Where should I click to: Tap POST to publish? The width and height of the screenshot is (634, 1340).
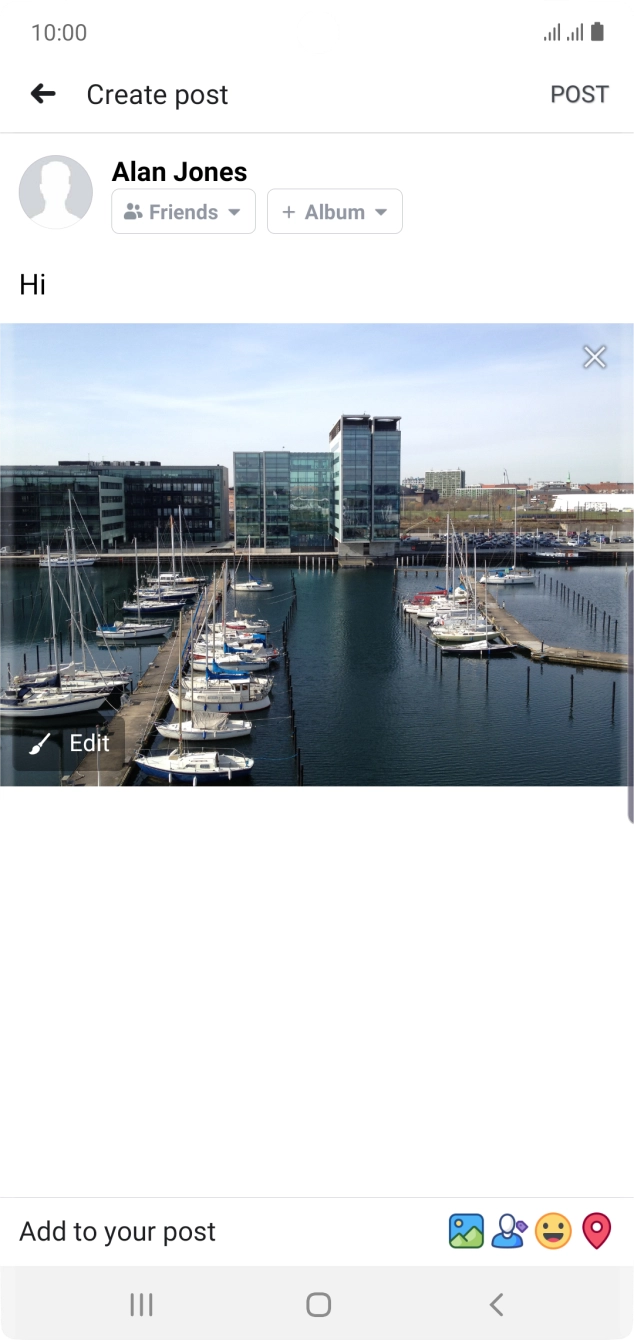click(579, 94)
